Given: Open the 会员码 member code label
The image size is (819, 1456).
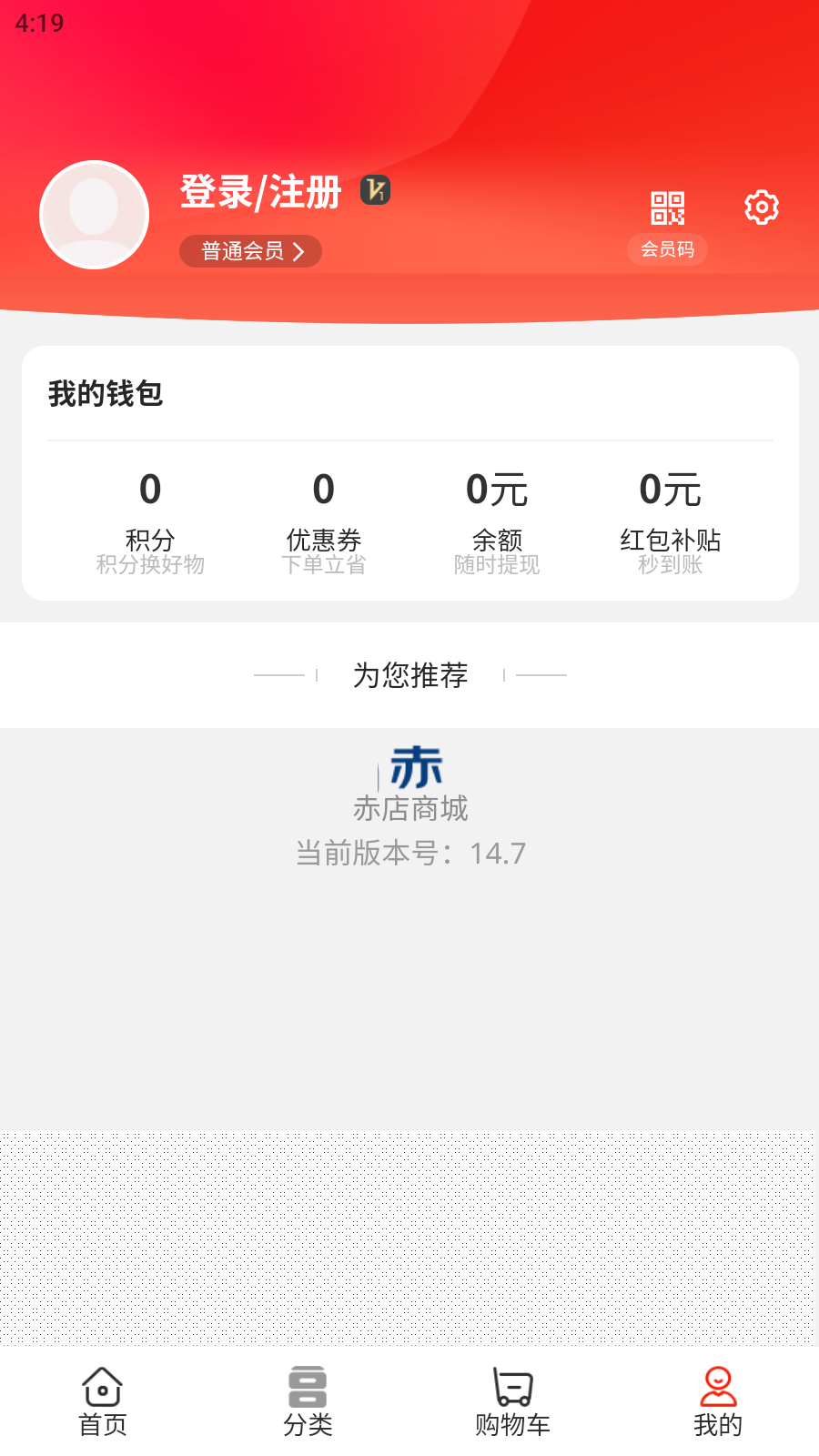Looking at the screenshot, I should [667, 249].
